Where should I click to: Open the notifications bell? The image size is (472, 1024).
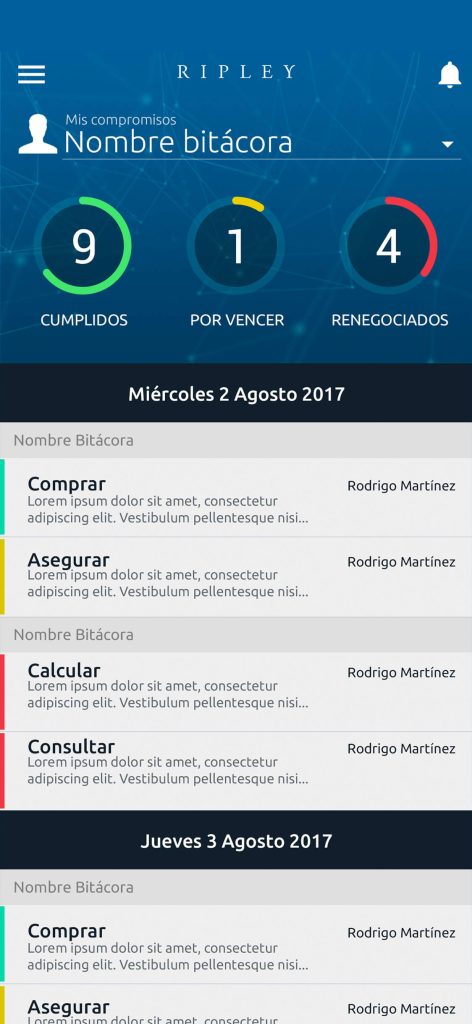point(449,74)
